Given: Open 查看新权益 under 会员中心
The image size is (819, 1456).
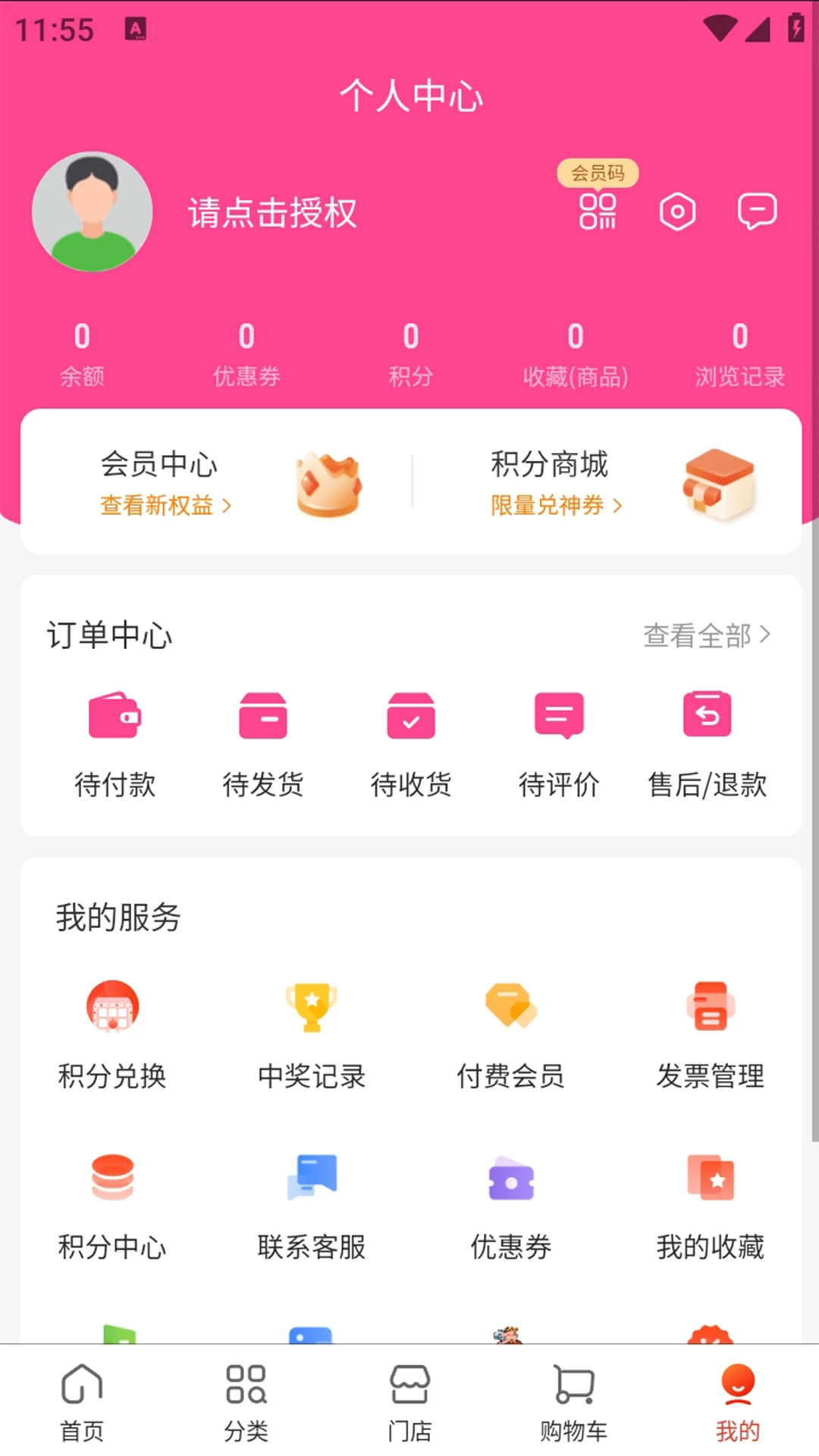Looking at the screenshot, I should point(166,506).
